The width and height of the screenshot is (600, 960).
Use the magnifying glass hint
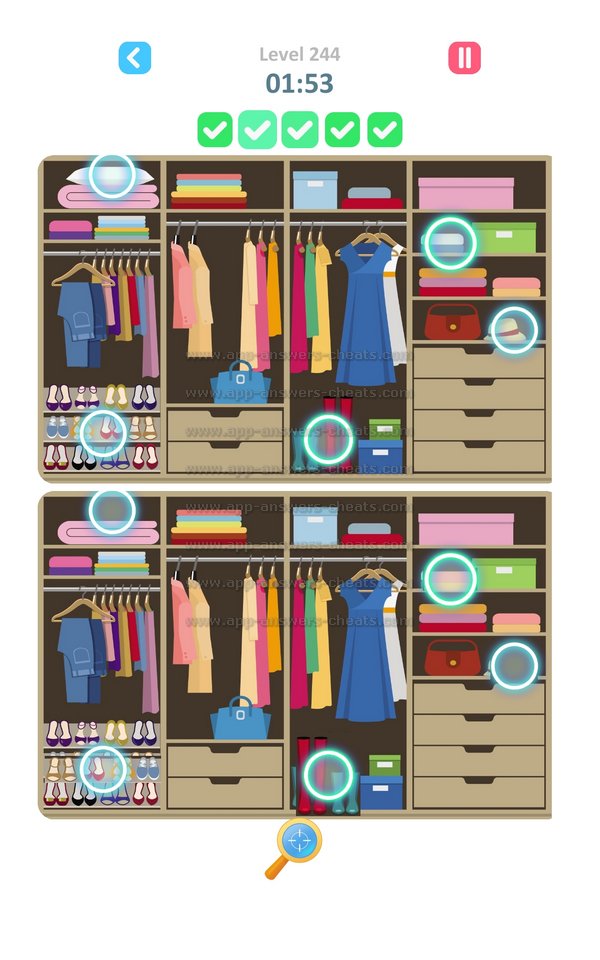pos(297,843)
